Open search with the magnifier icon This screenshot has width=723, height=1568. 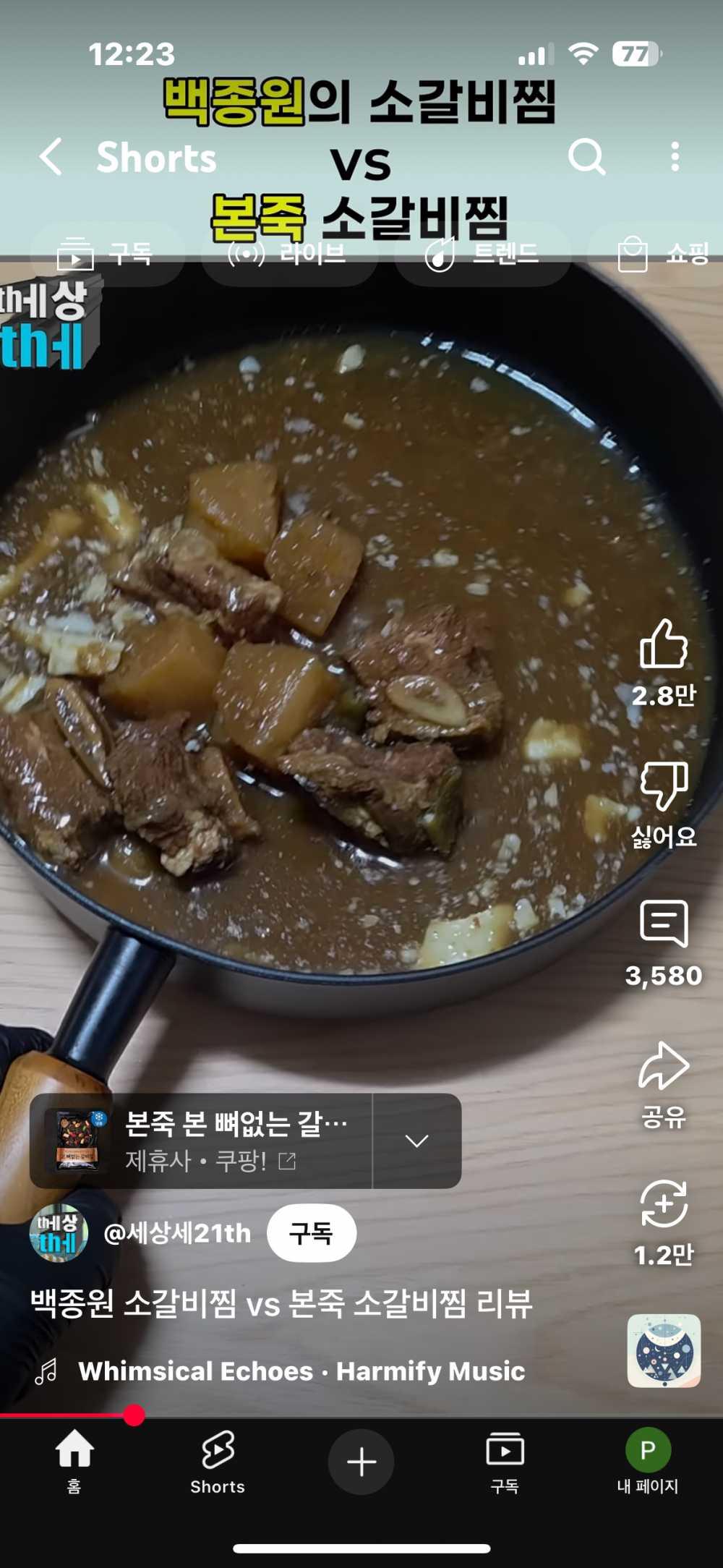tap(586, 156)
